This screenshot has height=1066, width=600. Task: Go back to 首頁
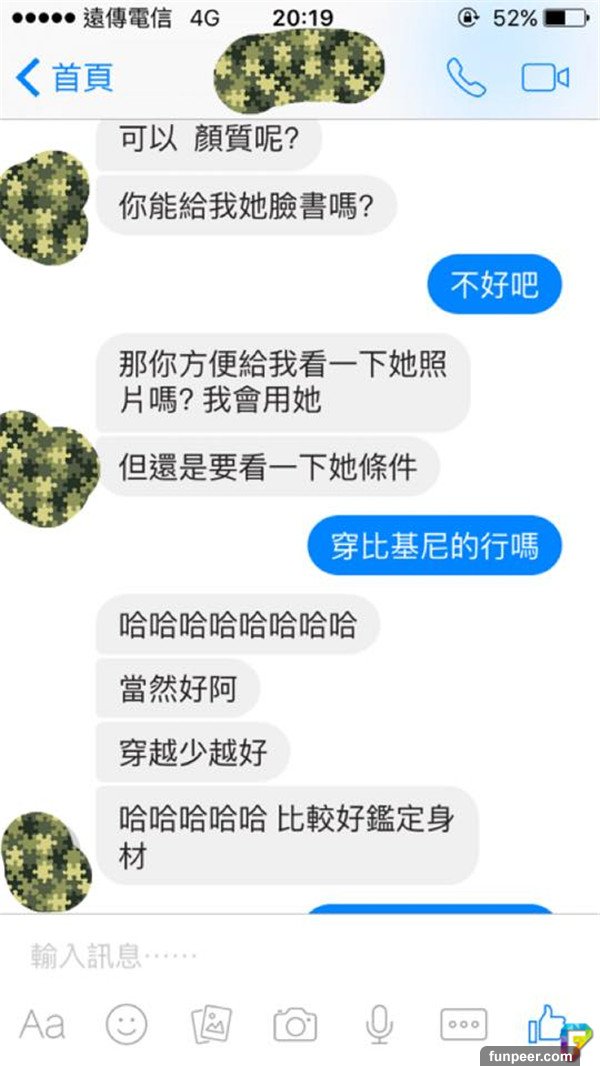tap(65, 78)
